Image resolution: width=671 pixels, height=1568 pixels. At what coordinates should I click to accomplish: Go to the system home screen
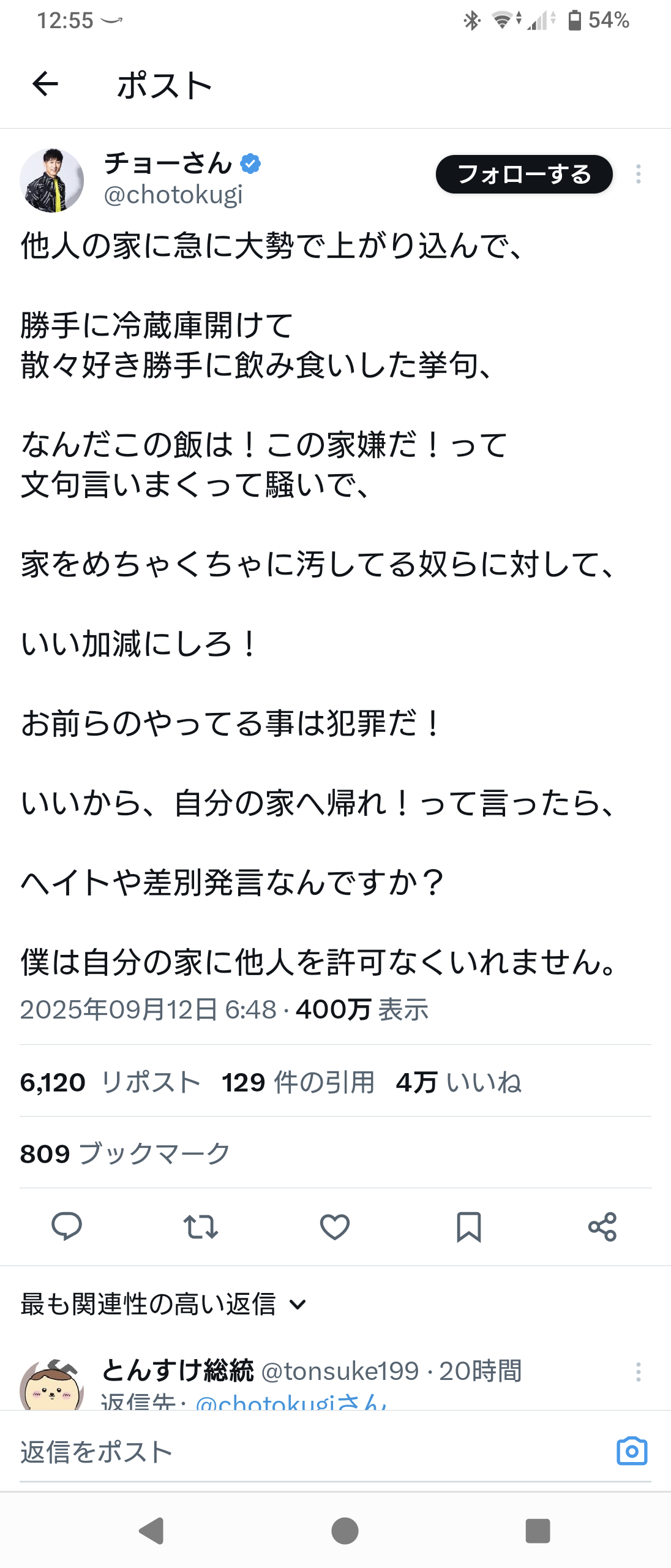345,1531
